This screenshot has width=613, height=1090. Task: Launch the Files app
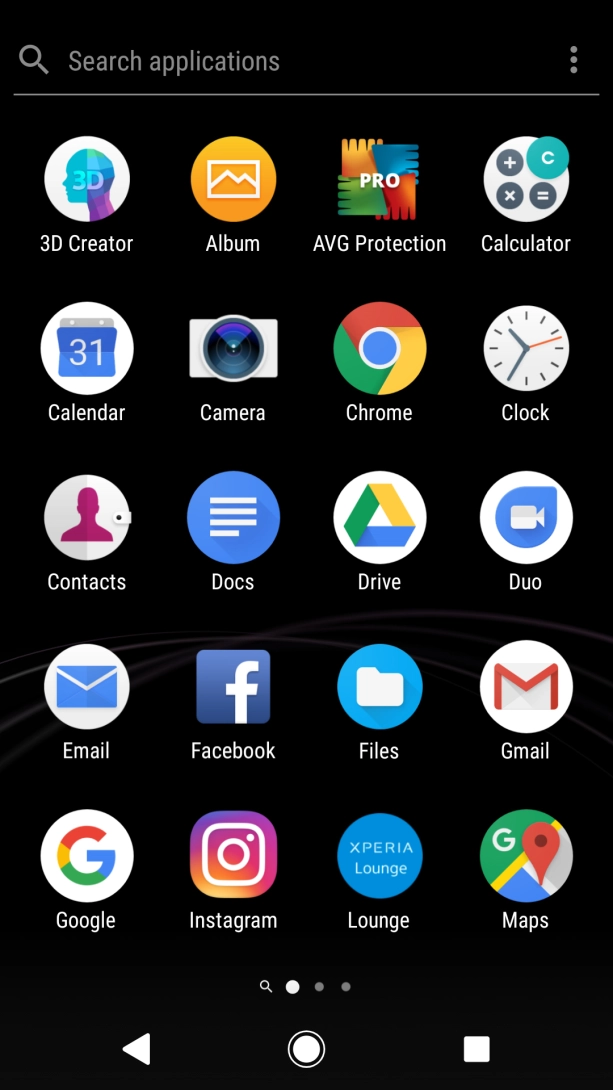379,687
